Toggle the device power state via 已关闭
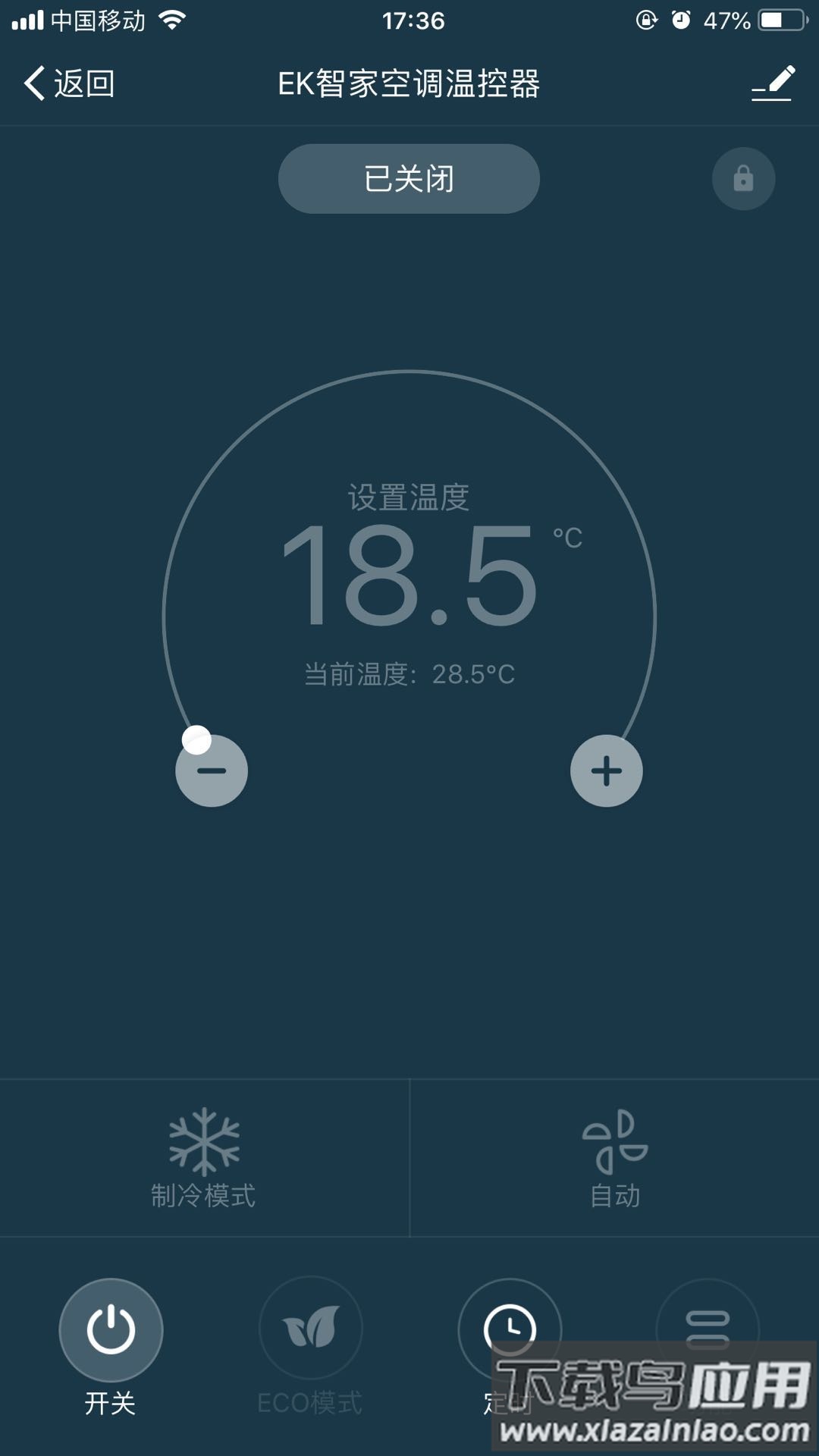Image resolution: width=819 pixels, height=1456 pixels. pos(408,179)
